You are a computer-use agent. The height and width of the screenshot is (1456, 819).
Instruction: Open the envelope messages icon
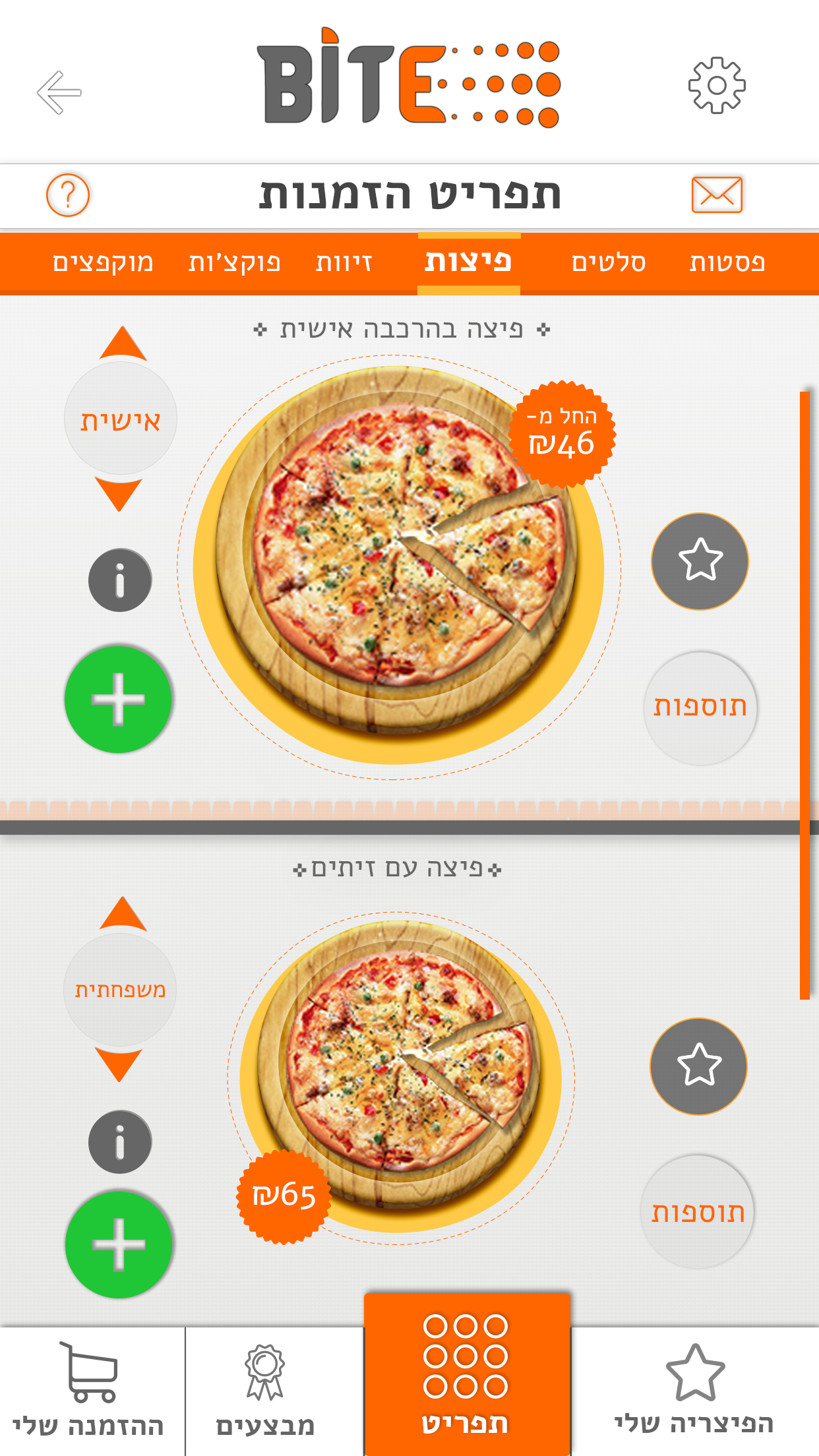point(717,195)
